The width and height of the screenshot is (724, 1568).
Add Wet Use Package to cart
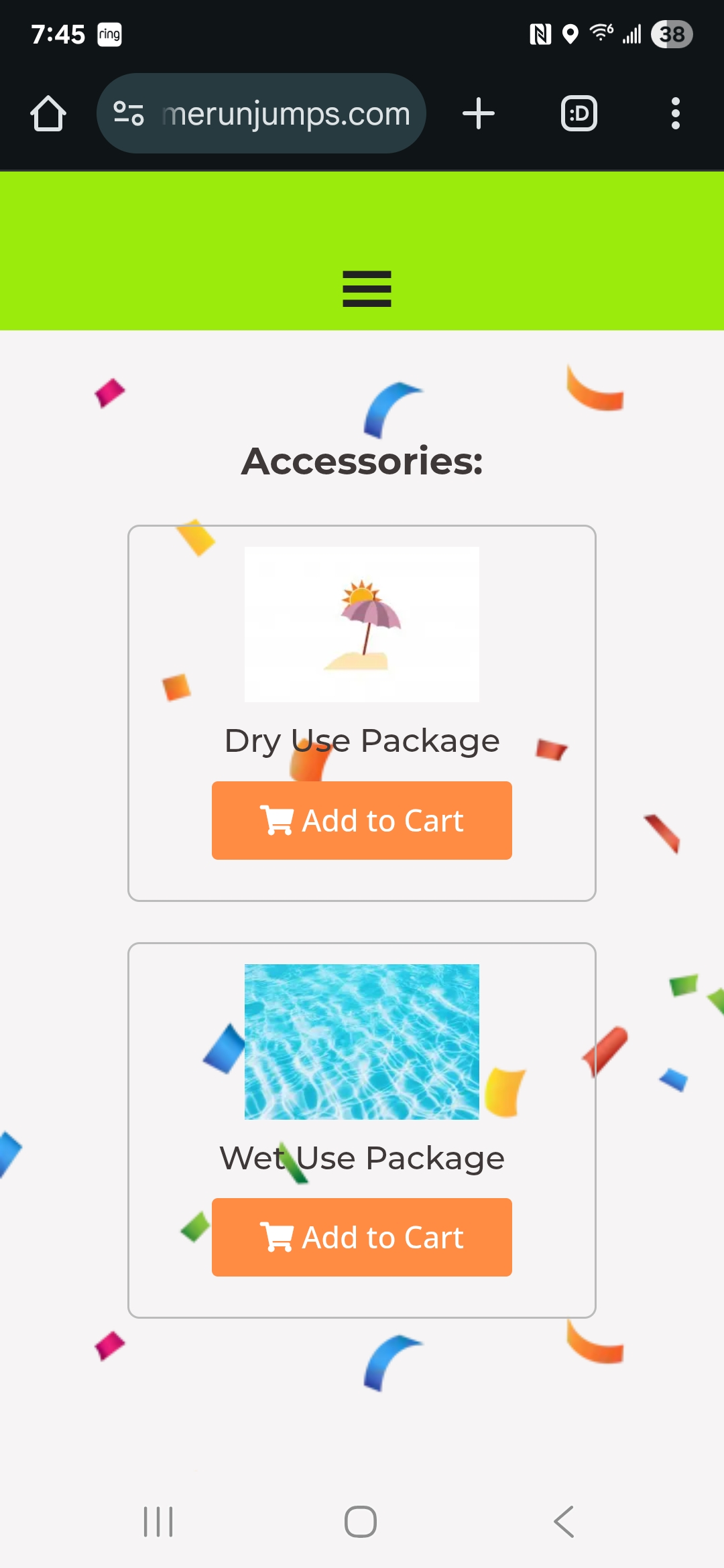coord(362,1237)
